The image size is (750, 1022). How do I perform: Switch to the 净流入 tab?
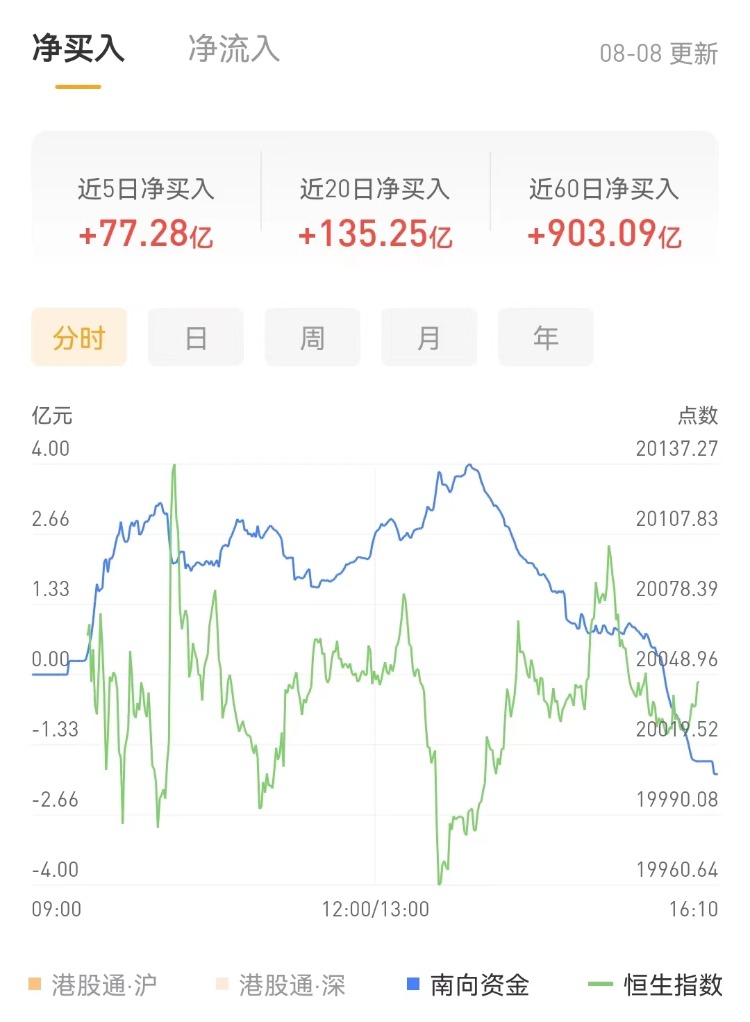click(234, 49)
